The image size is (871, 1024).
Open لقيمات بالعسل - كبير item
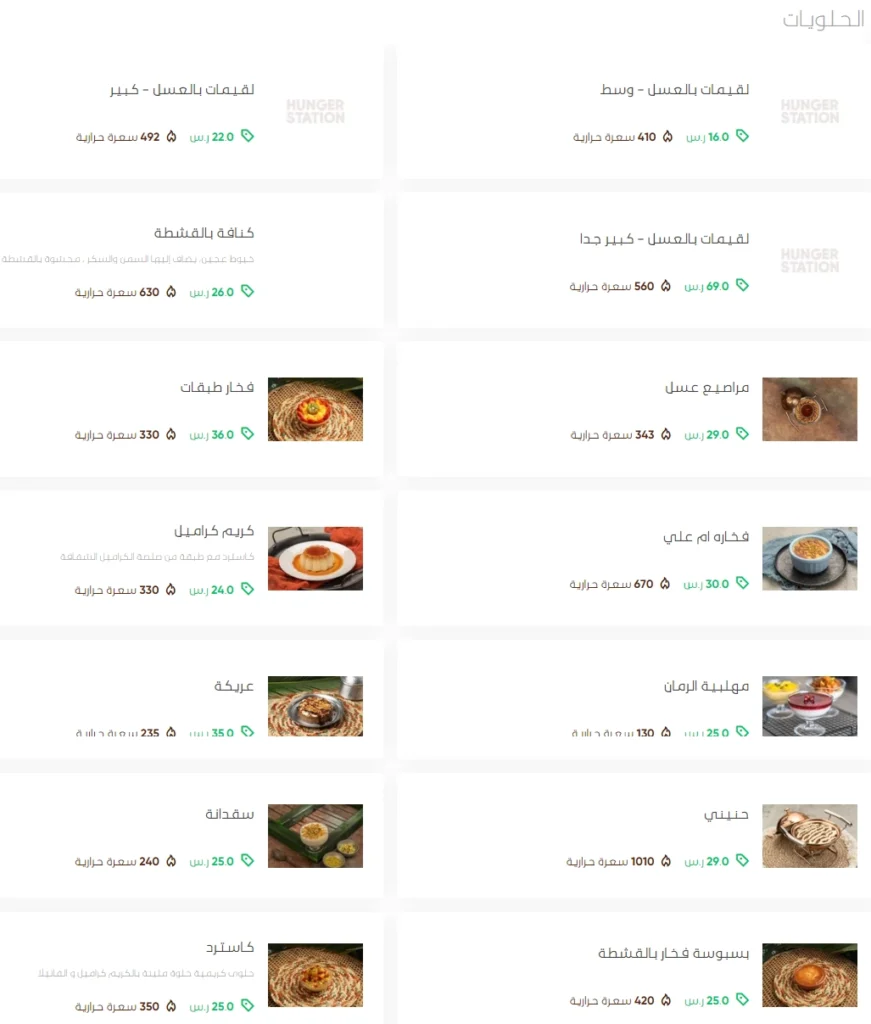[x=190, y=111]
